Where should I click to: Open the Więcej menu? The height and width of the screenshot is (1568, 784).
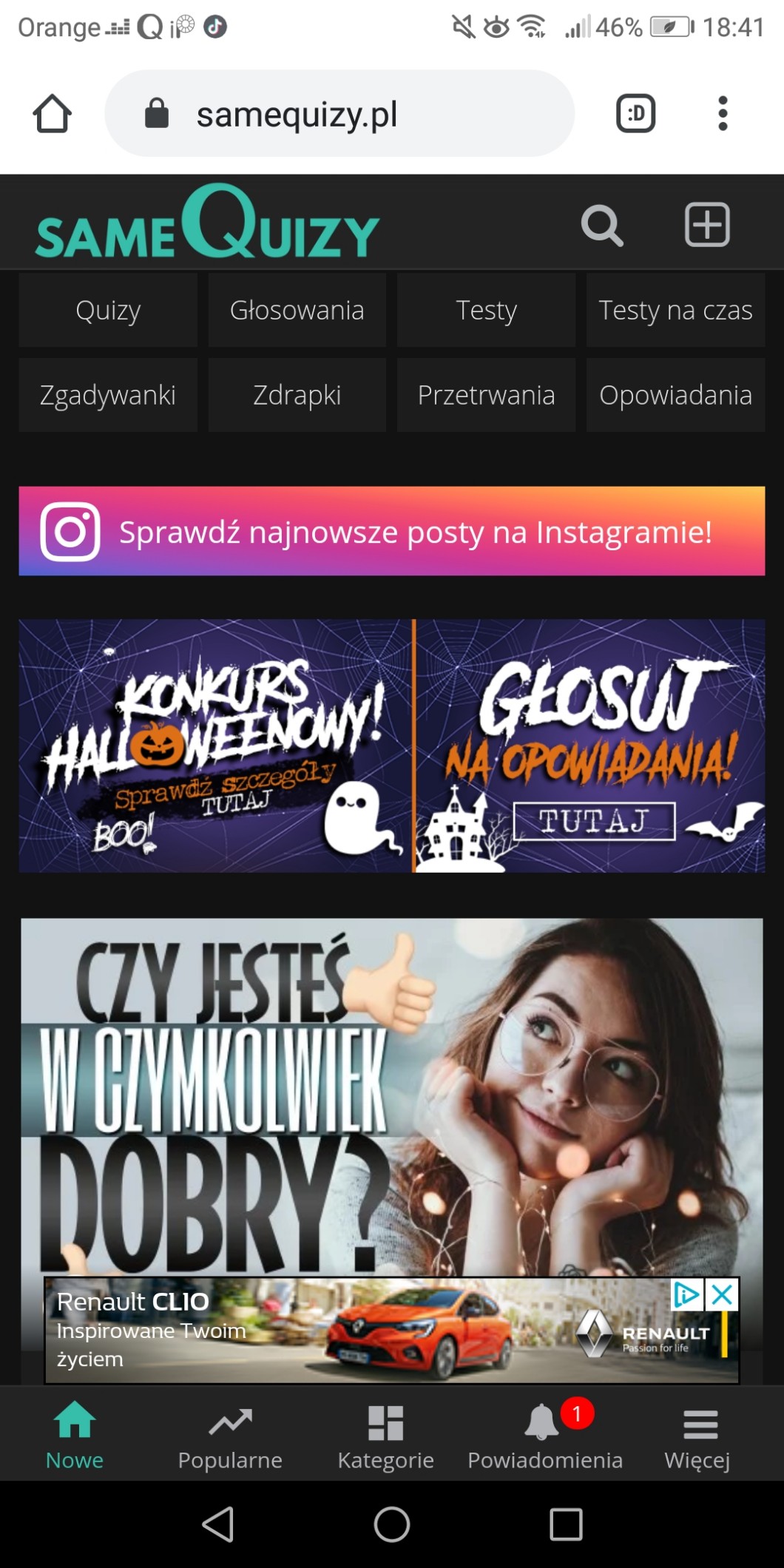coord(697,1436)
